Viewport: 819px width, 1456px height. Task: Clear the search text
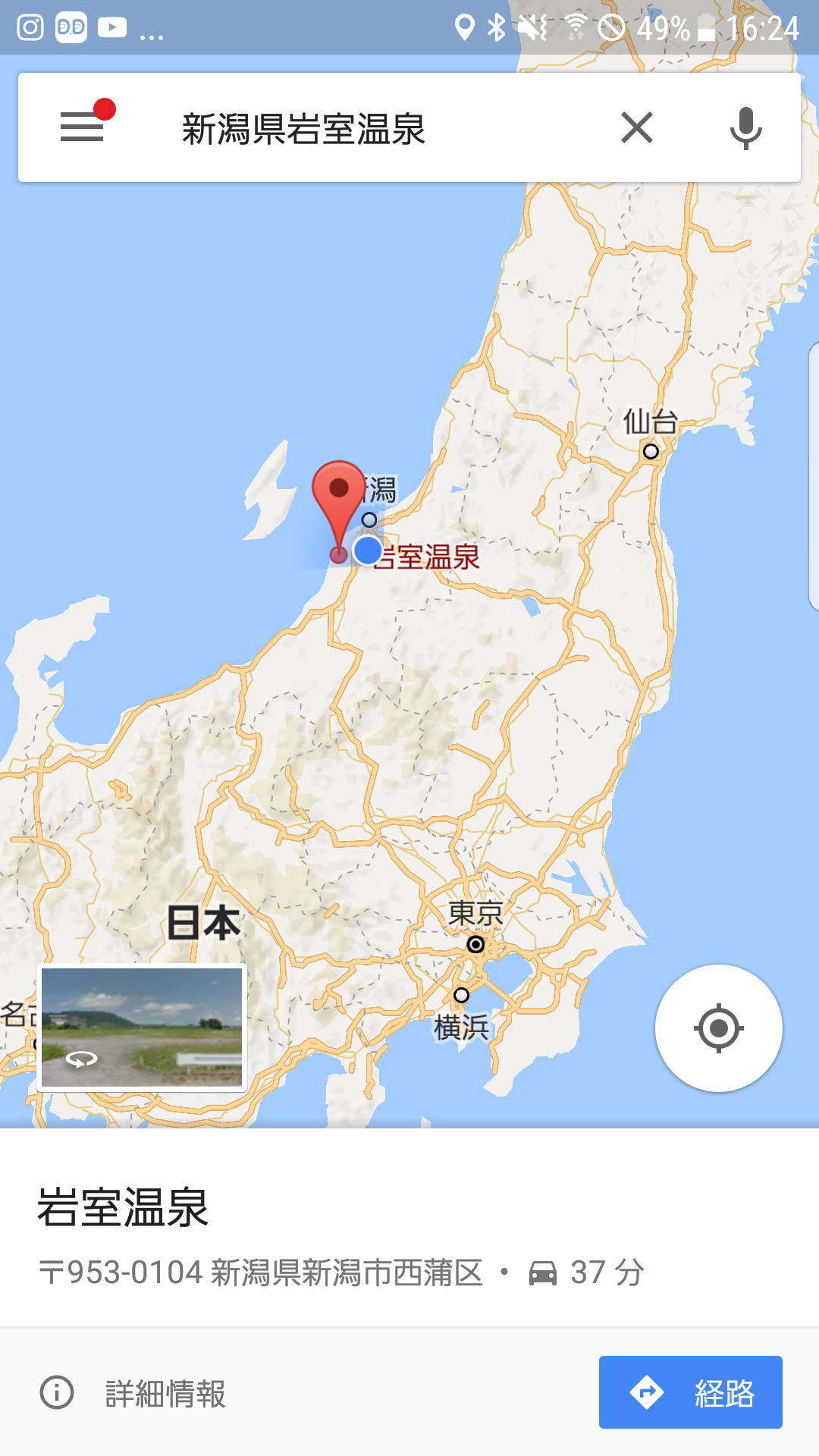637,127
